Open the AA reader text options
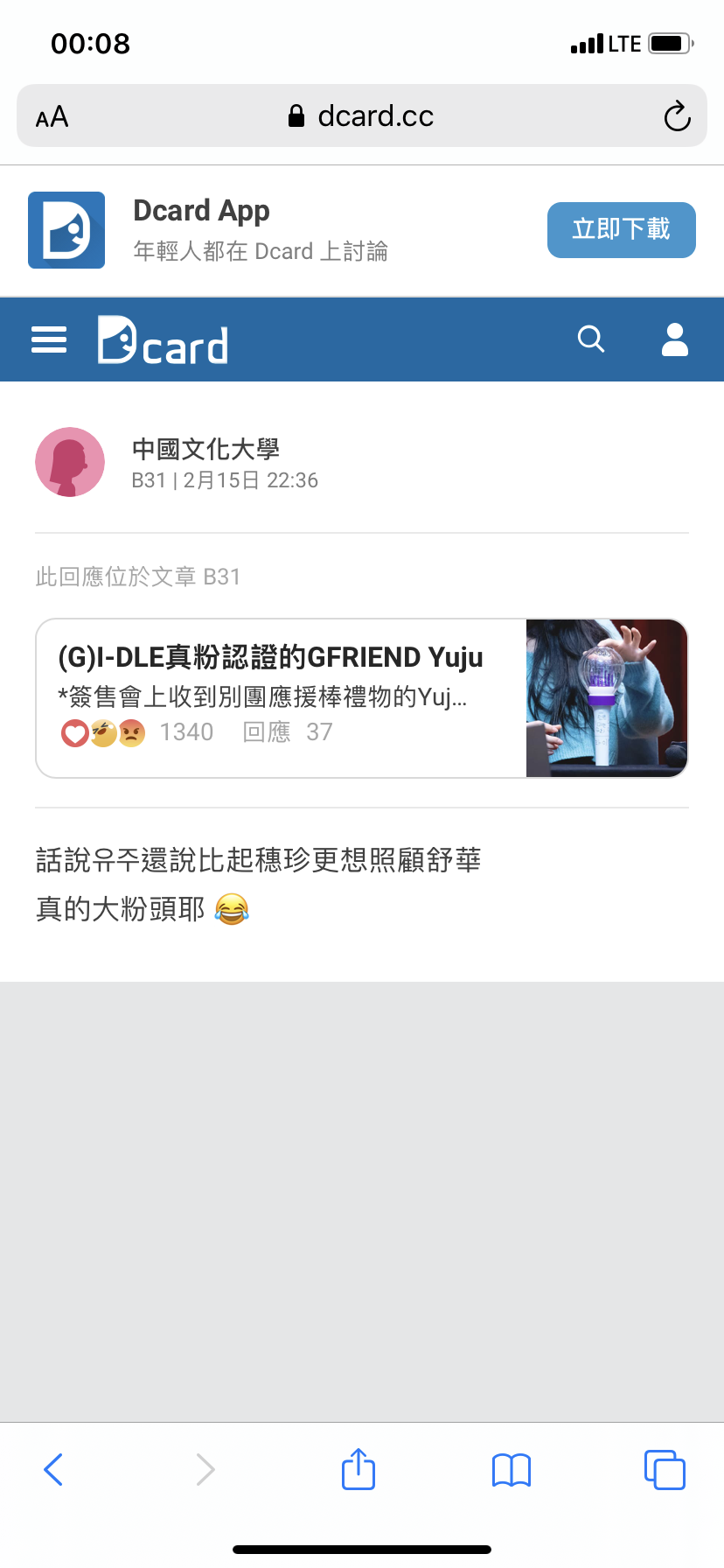Screen dimensions: 724x1568 pyautogui.click(x=52, y=116)
